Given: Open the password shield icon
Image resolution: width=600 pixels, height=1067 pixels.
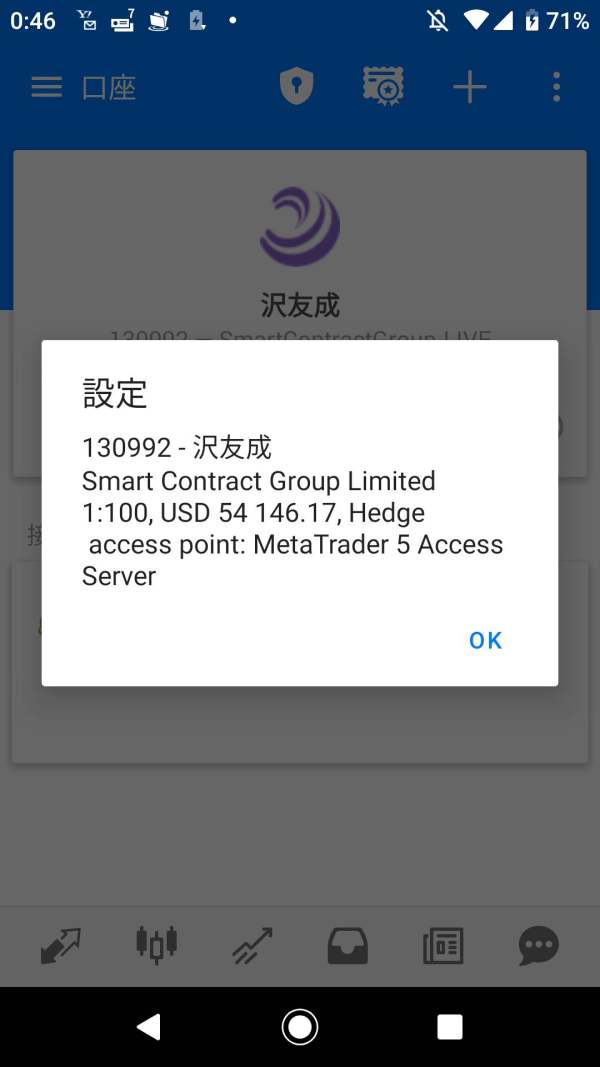Looking at the screenshot, I should click(x=297, y=87).
